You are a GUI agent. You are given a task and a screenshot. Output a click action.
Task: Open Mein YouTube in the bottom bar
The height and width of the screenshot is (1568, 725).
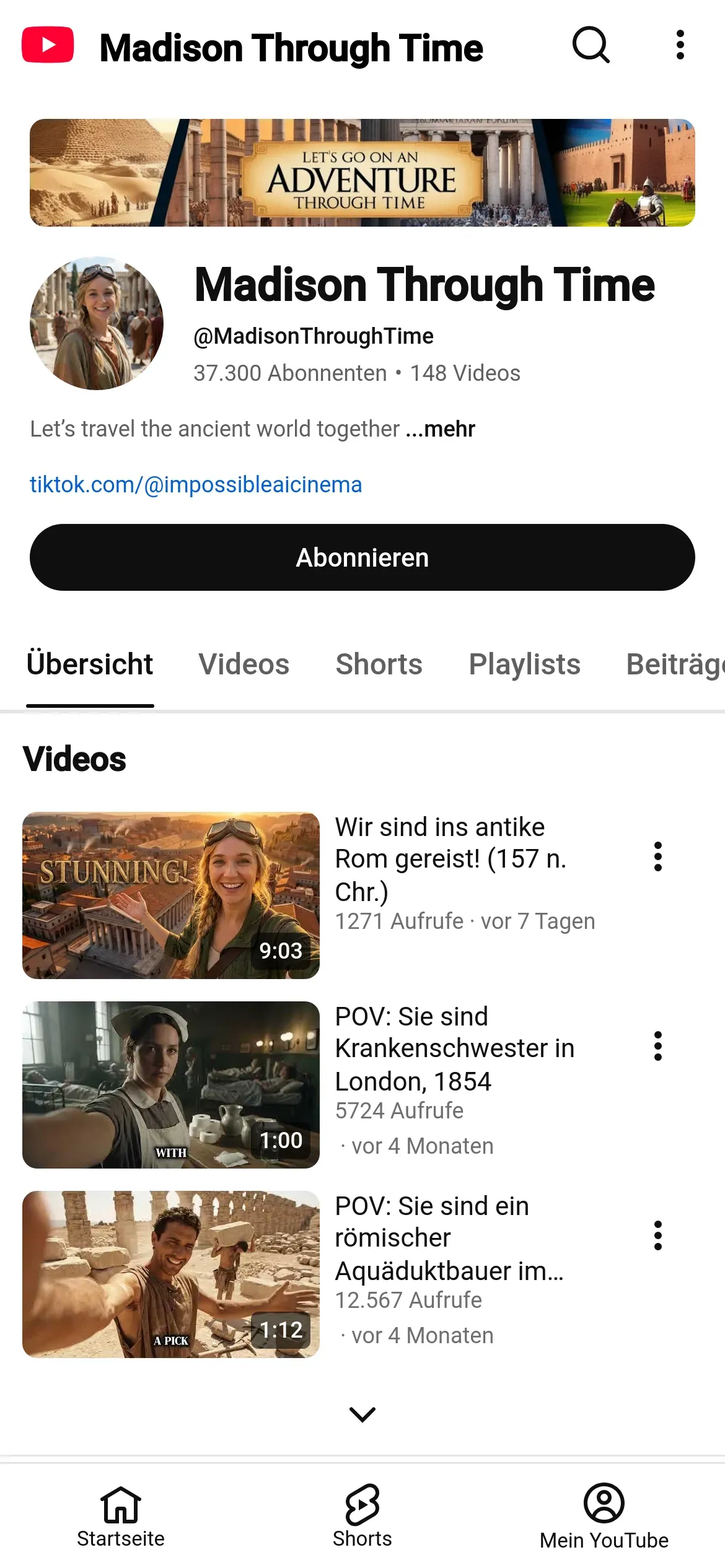tap(604, 1515)
